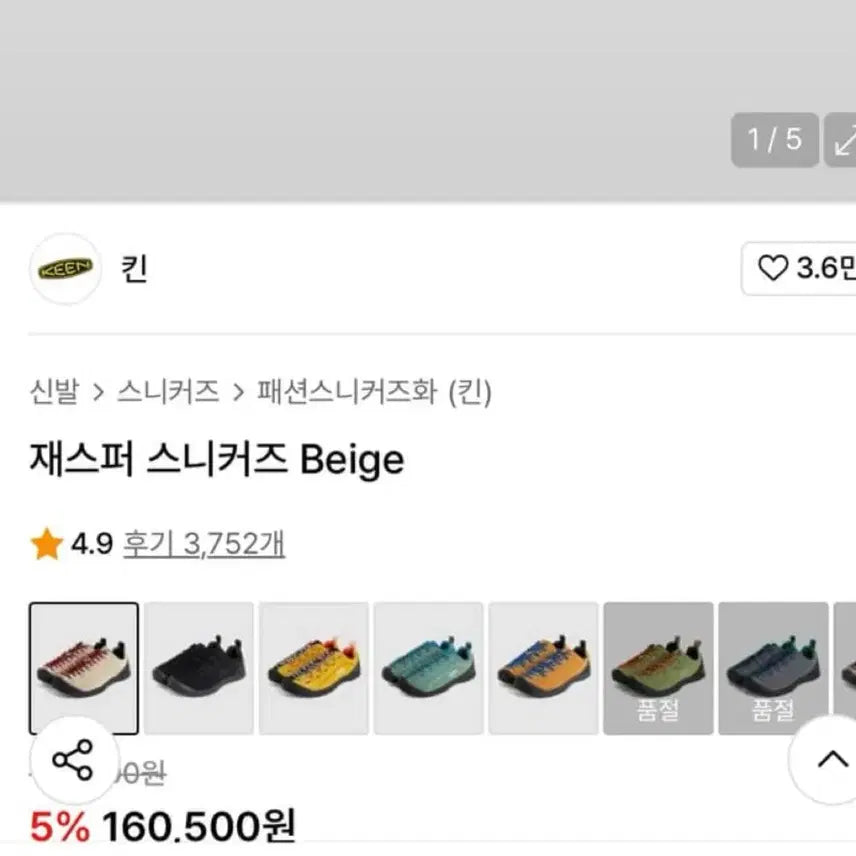Open the 패션스니커즈화 (킨) category
The height and width of the screenshot is (856, 856).
(x=374, y=391)
